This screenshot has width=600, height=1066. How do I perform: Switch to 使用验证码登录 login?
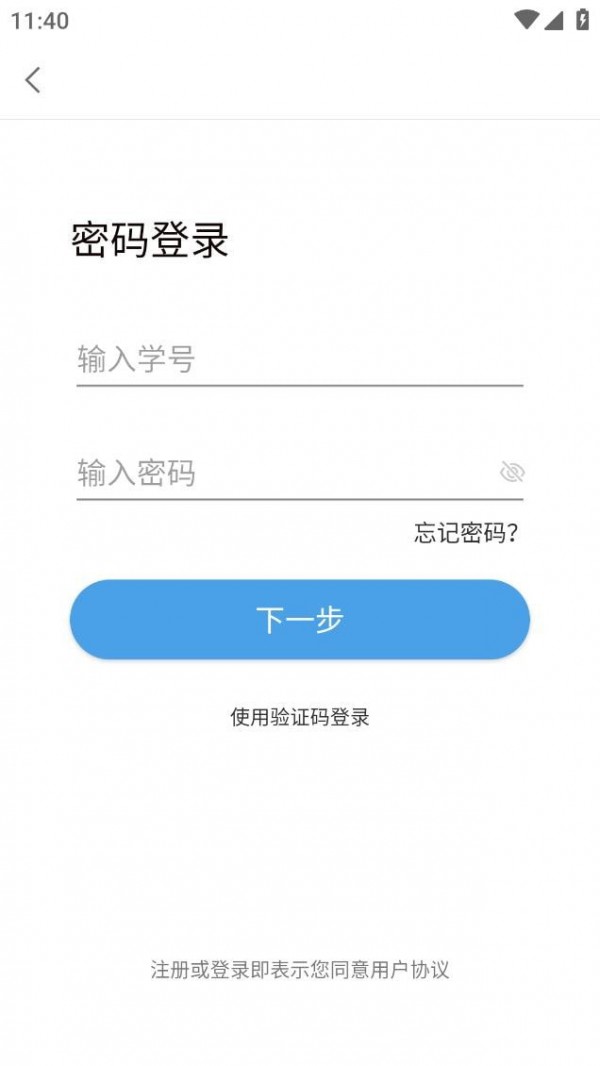click(x=300, y=717)
